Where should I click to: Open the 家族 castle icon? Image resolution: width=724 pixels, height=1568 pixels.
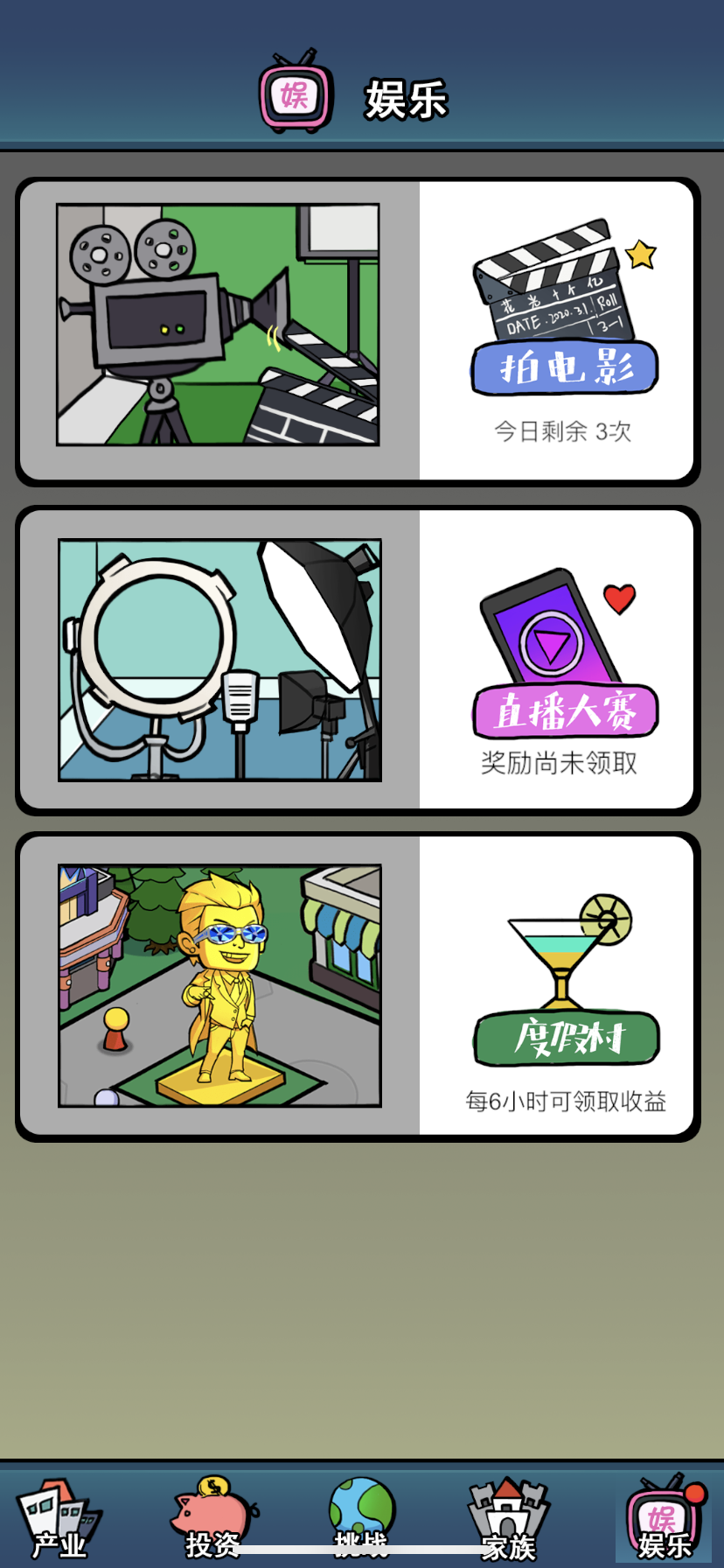(505, 1507)
